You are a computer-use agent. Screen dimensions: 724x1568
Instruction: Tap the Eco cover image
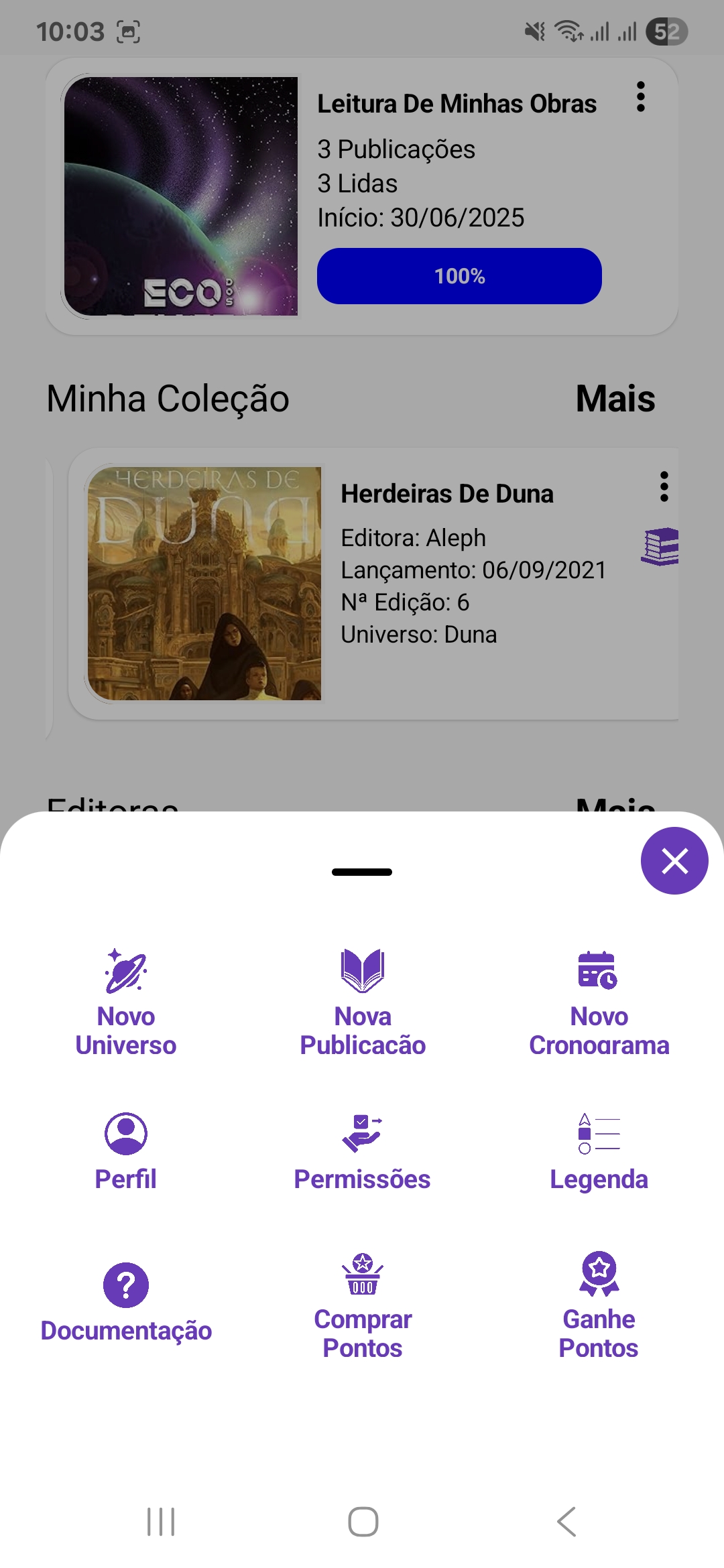(x=181, y=194)
